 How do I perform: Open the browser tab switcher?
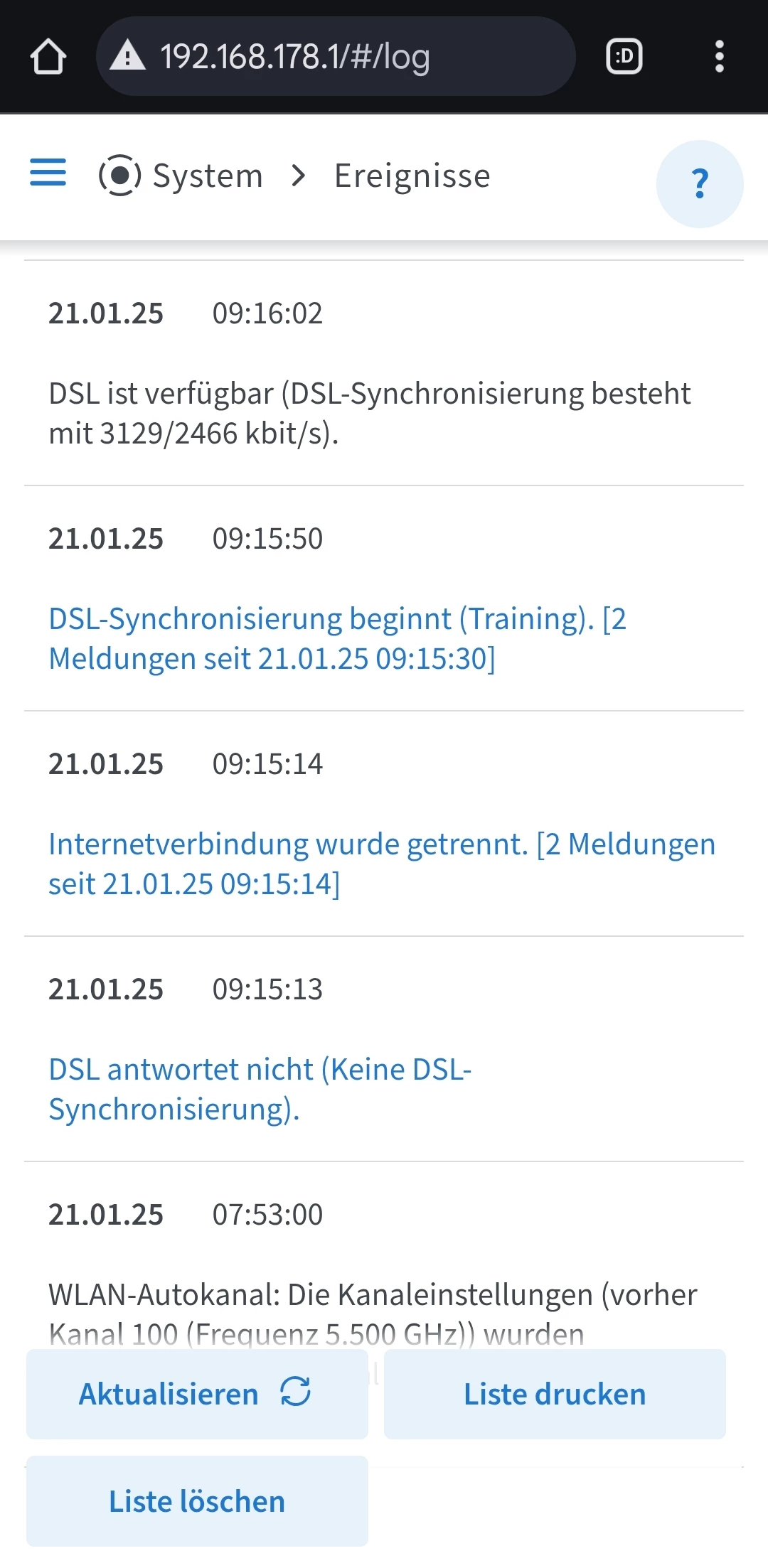click(x=624, y=57)
